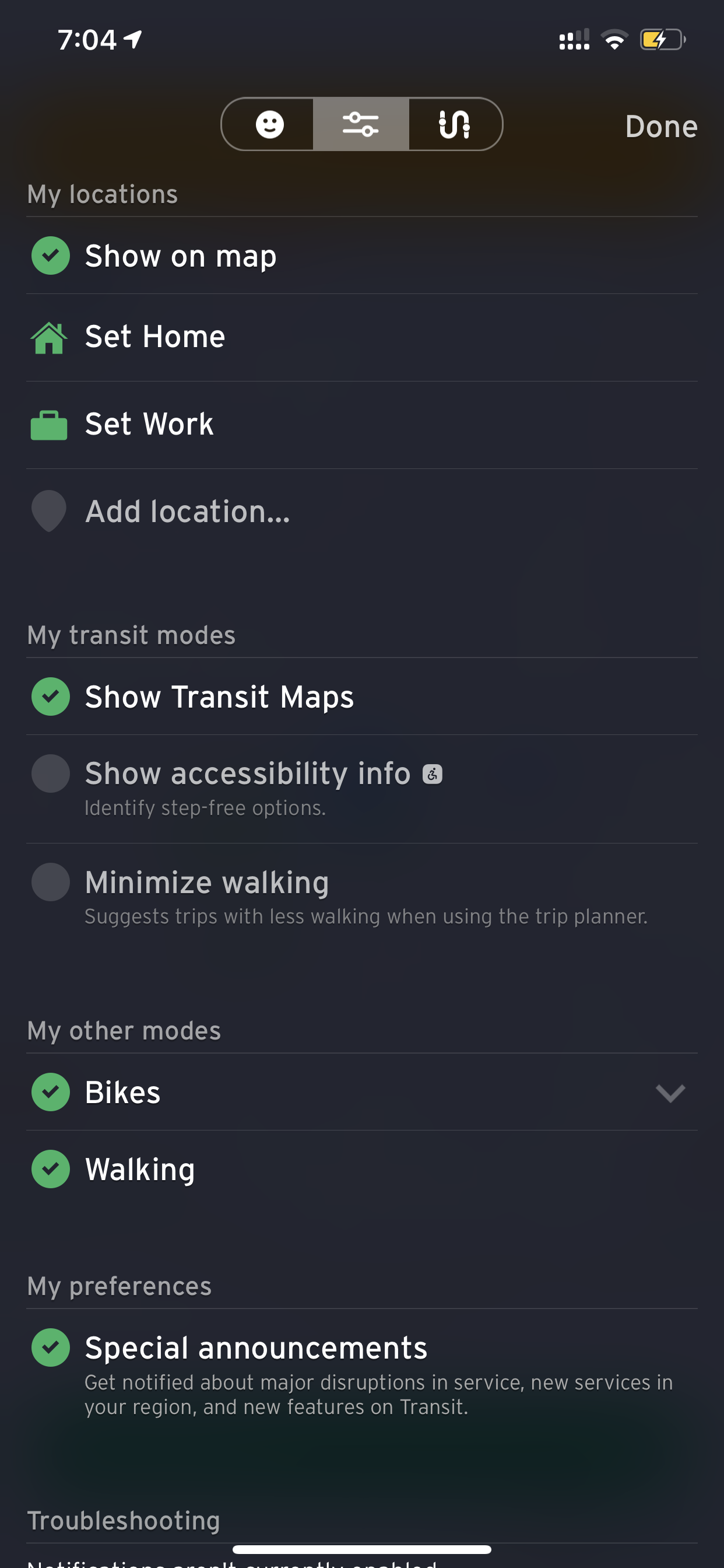
Task: Toggle Show on map checkbox
Action: point(51,256)
